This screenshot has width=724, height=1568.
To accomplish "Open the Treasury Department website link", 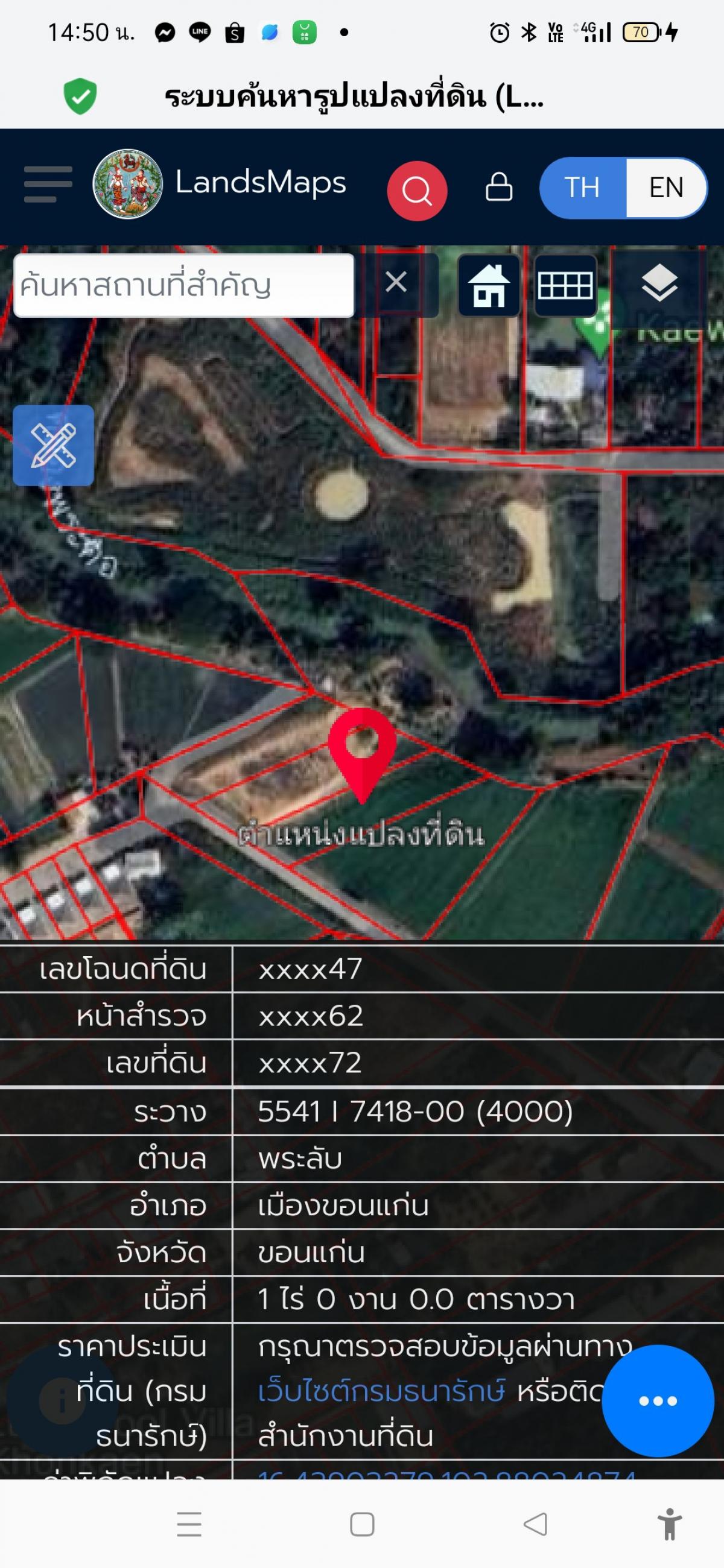I will click(382, 1391).
